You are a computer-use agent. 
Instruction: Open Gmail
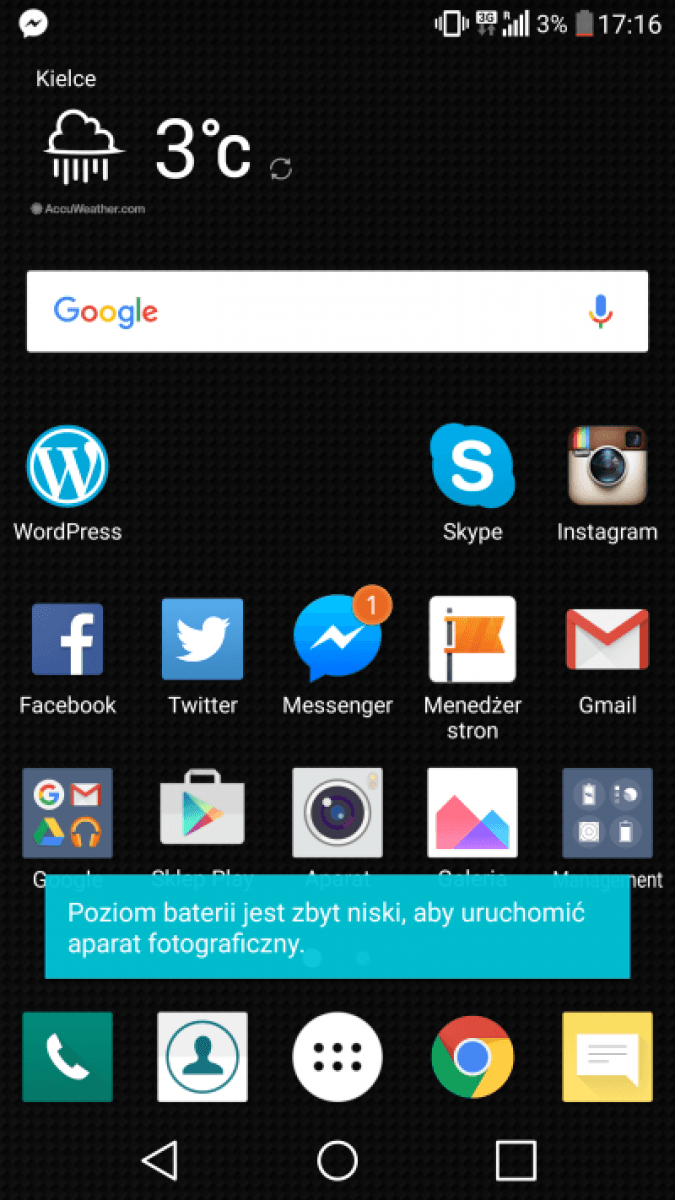pos(607,640)
